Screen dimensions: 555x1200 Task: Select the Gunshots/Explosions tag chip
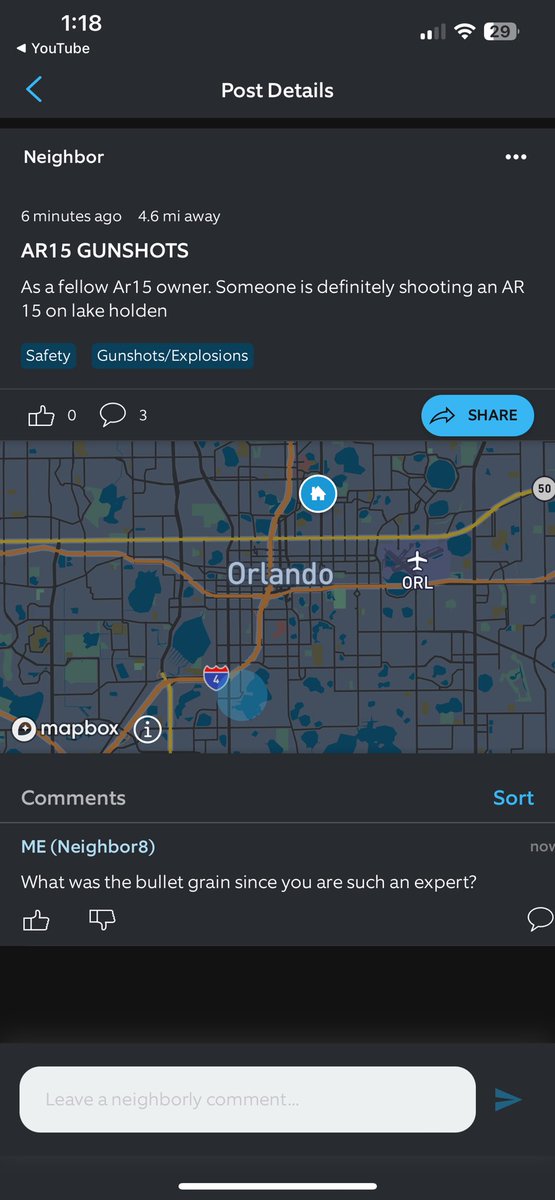[x=172, y=355]
